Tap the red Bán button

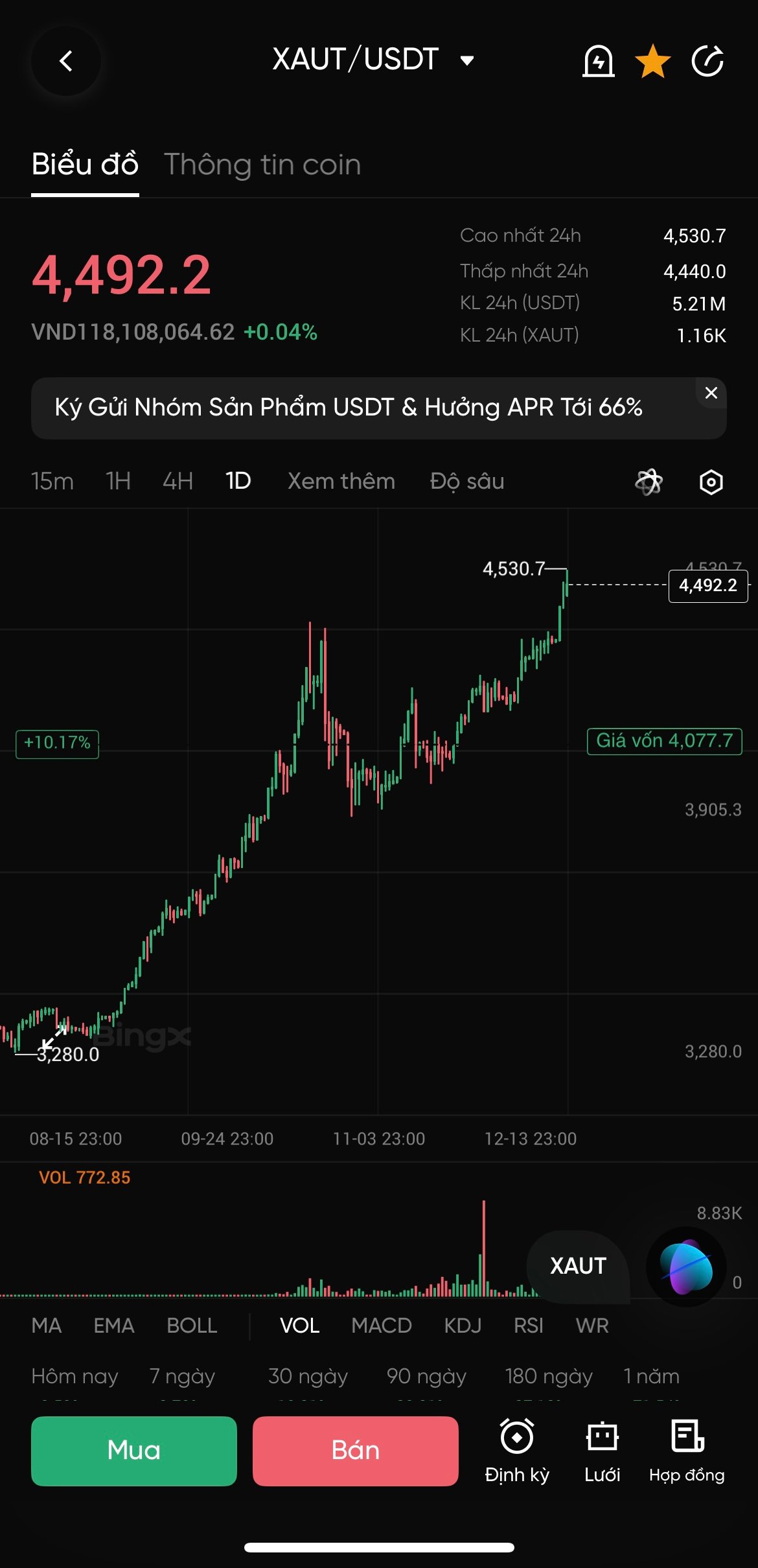point(355,1450)
